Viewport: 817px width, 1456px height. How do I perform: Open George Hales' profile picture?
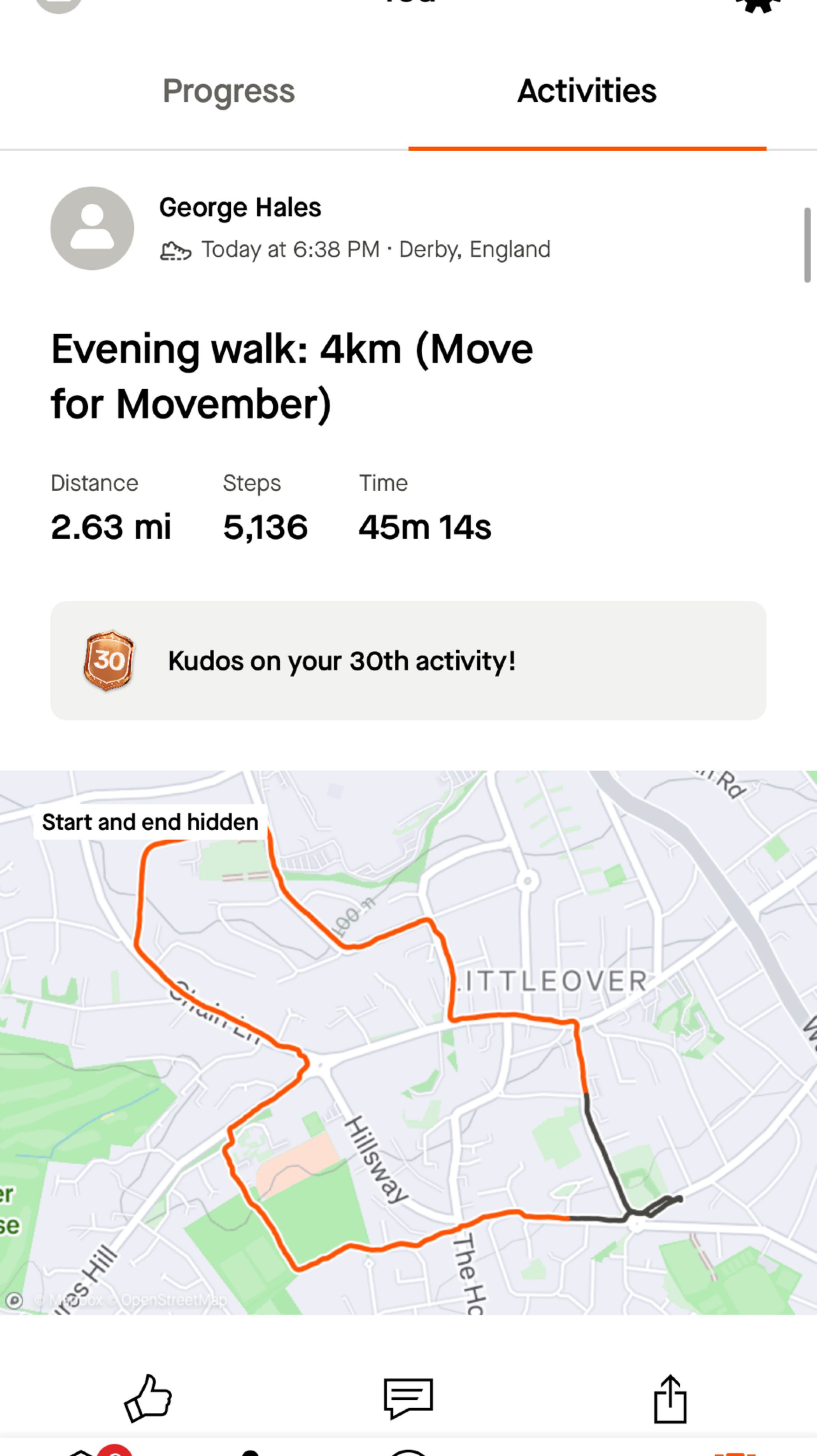coord(92,228)
